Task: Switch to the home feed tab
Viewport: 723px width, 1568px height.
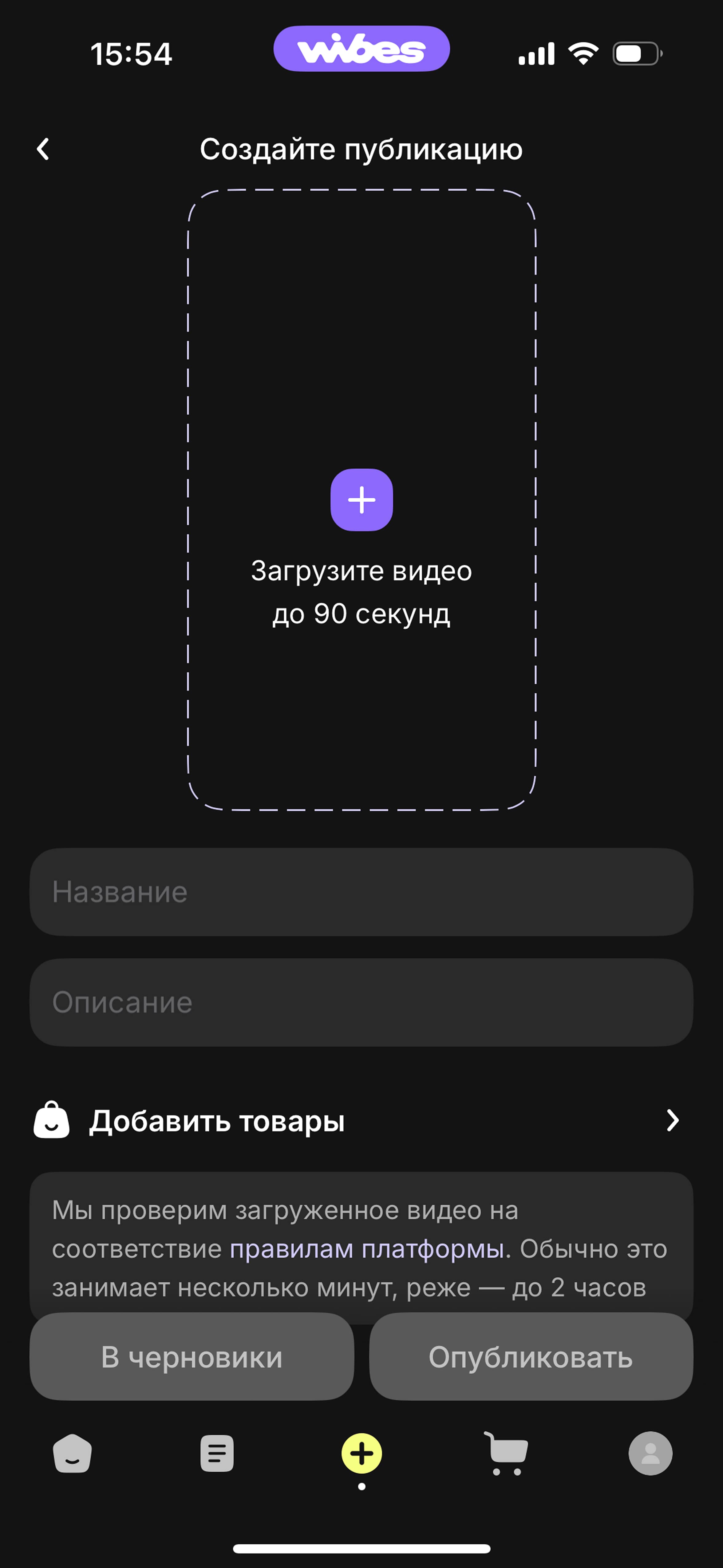Action: coord(73,1454)
